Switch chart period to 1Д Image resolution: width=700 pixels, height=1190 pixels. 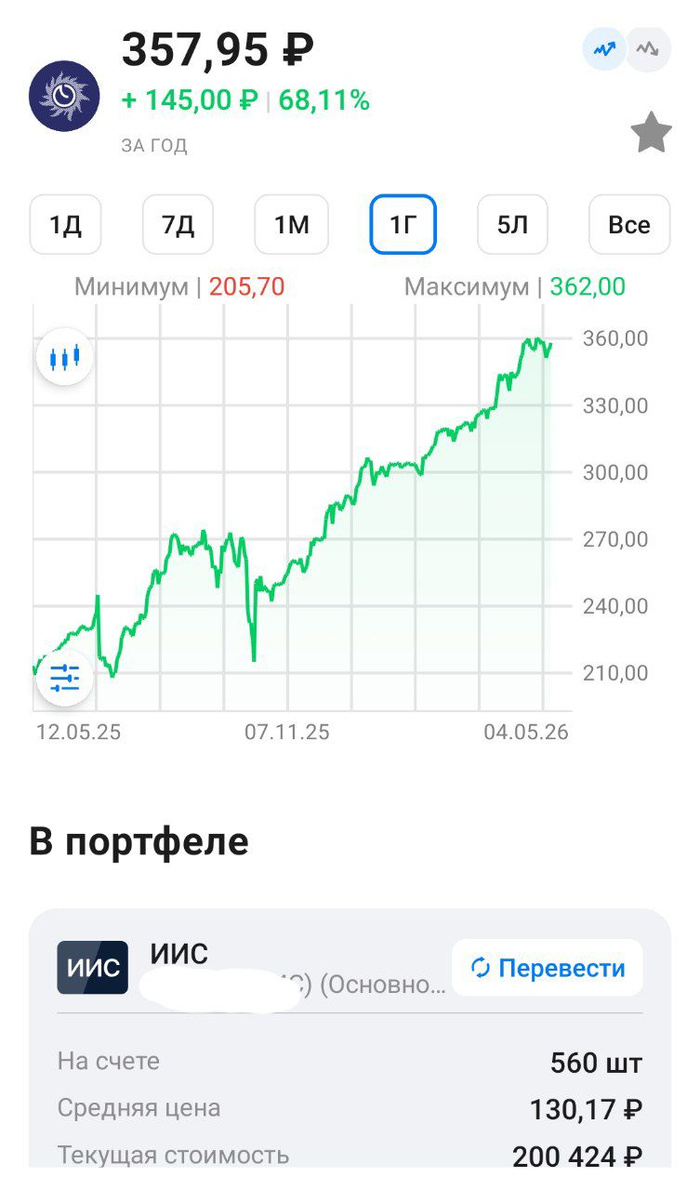65,225
